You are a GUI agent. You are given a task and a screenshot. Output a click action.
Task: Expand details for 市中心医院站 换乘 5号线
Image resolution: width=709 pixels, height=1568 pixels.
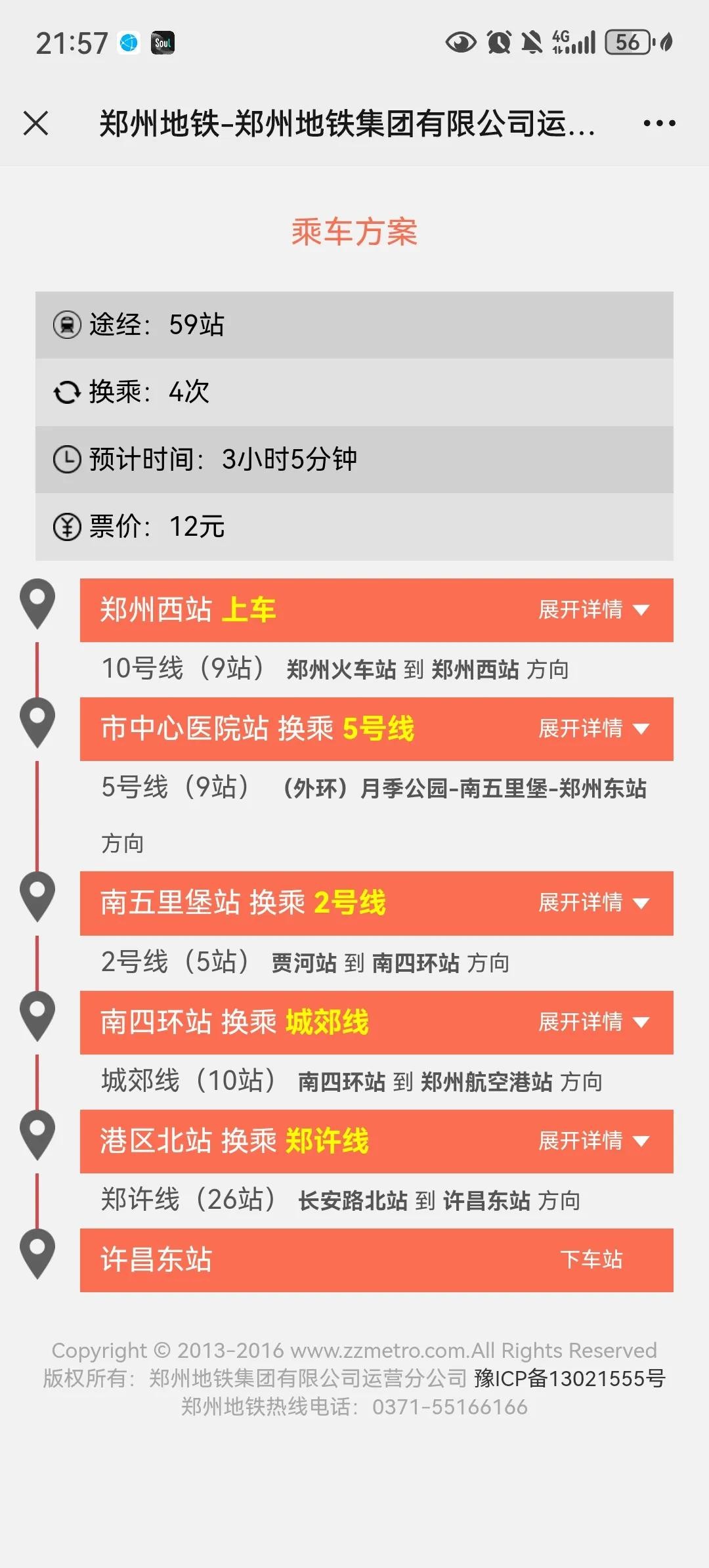(593, 729)
